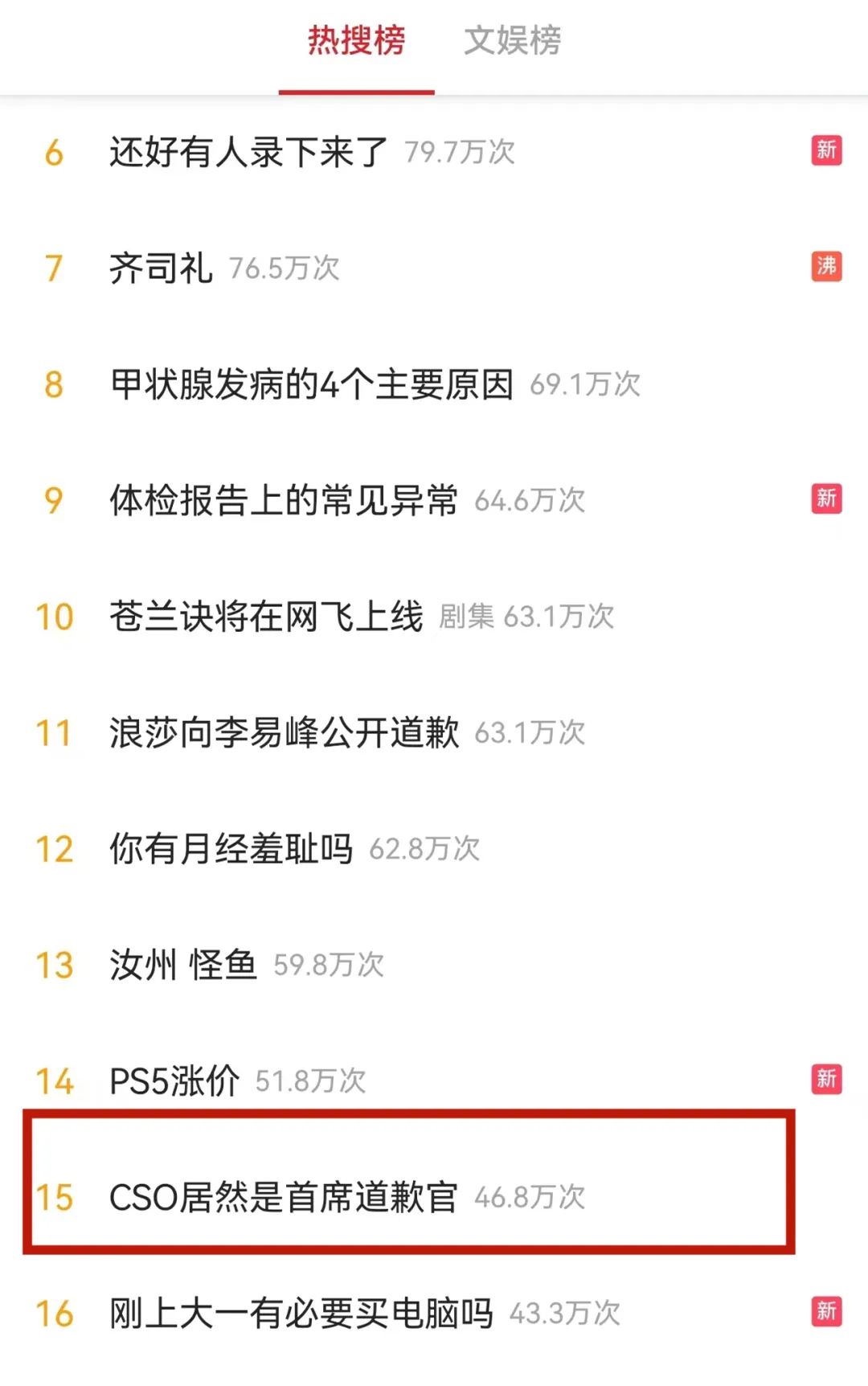Switch to the 文娱榜 tab

512,41
